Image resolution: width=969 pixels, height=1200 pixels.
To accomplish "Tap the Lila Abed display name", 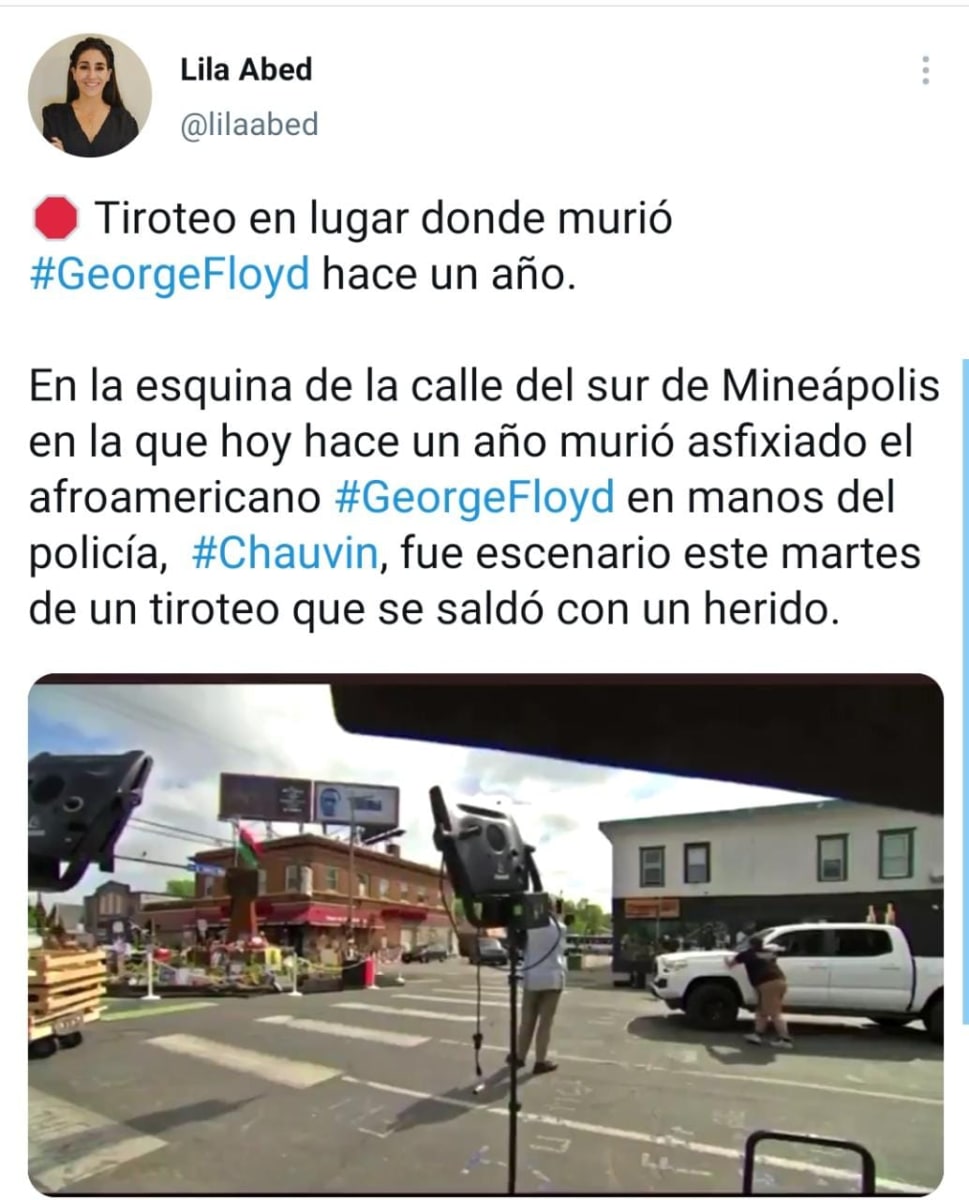I will [x=246, y=69].
